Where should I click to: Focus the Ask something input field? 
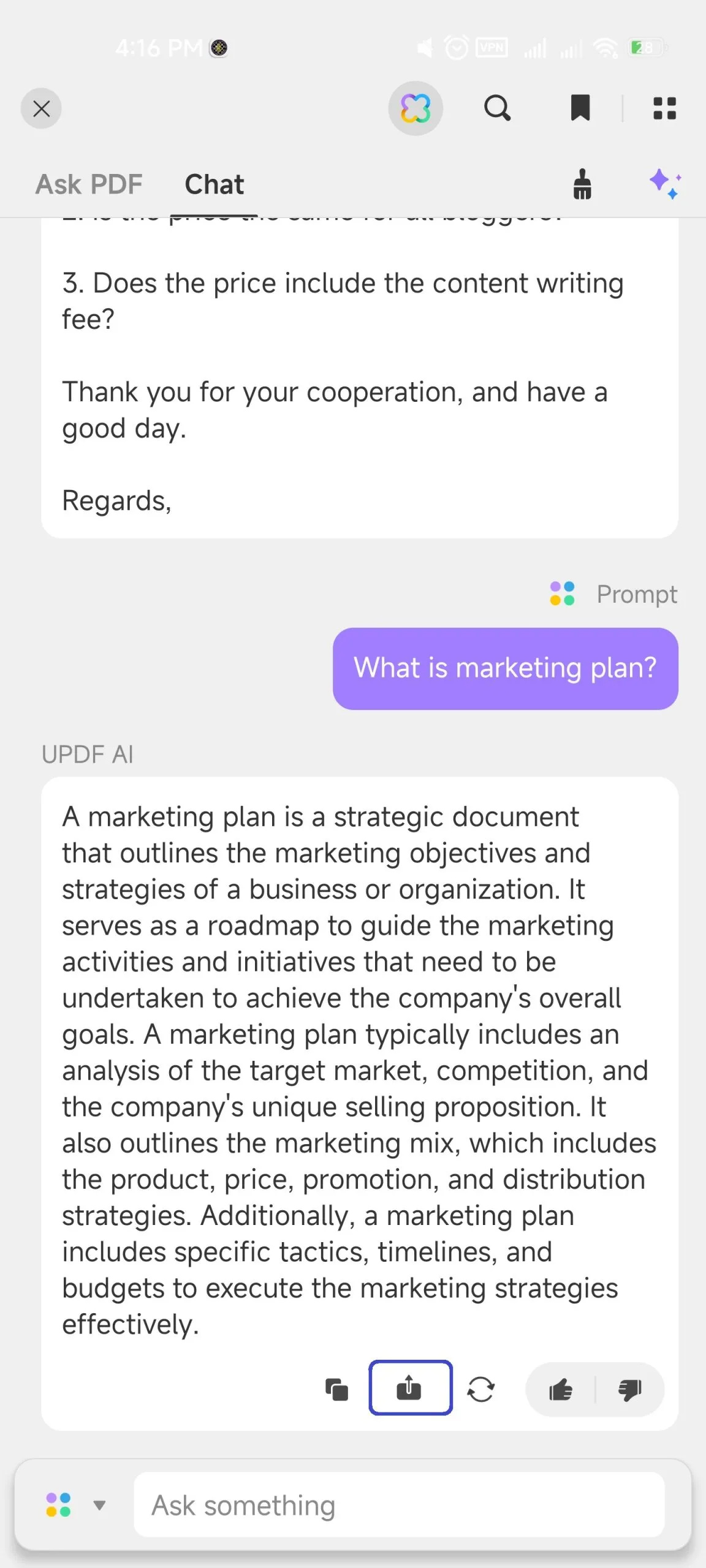coord(398,1505)
